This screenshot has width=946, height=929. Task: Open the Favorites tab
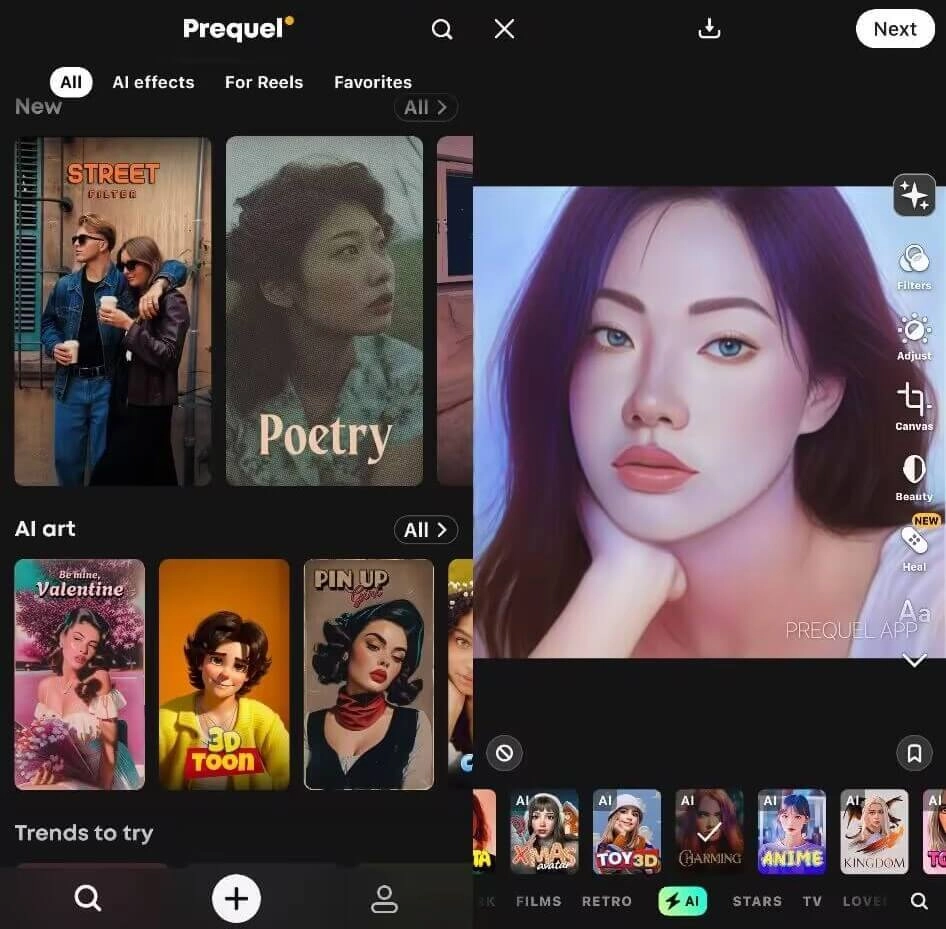372,82
